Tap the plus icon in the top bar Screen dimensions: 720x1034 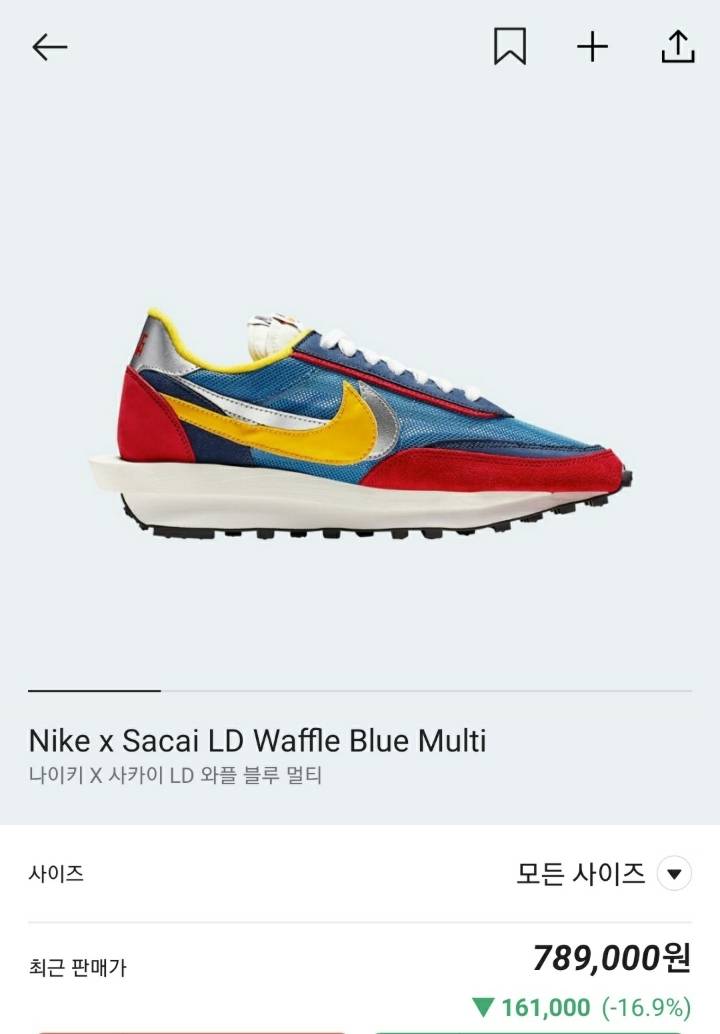click(x=592, y=47)
